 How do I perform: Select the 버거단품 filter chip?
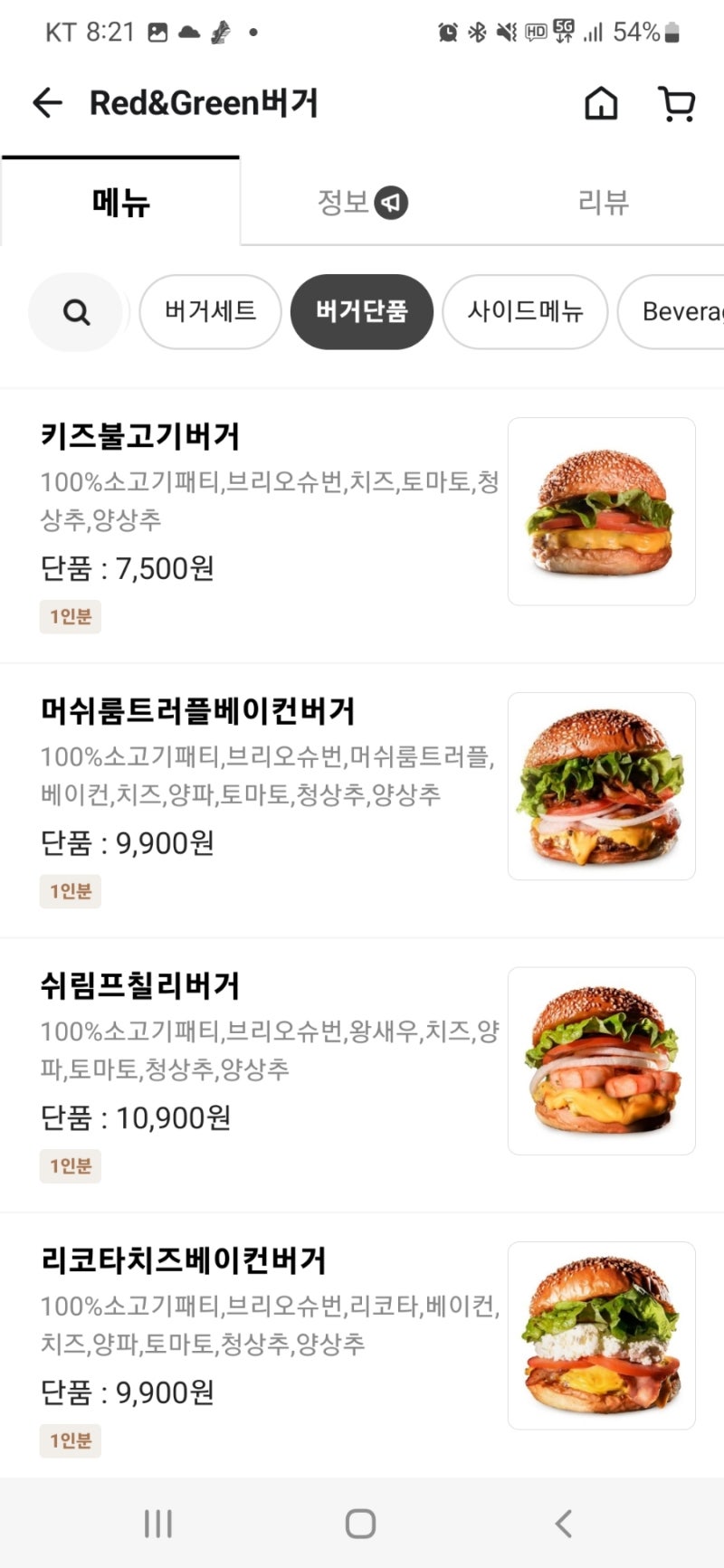(360, 312)
